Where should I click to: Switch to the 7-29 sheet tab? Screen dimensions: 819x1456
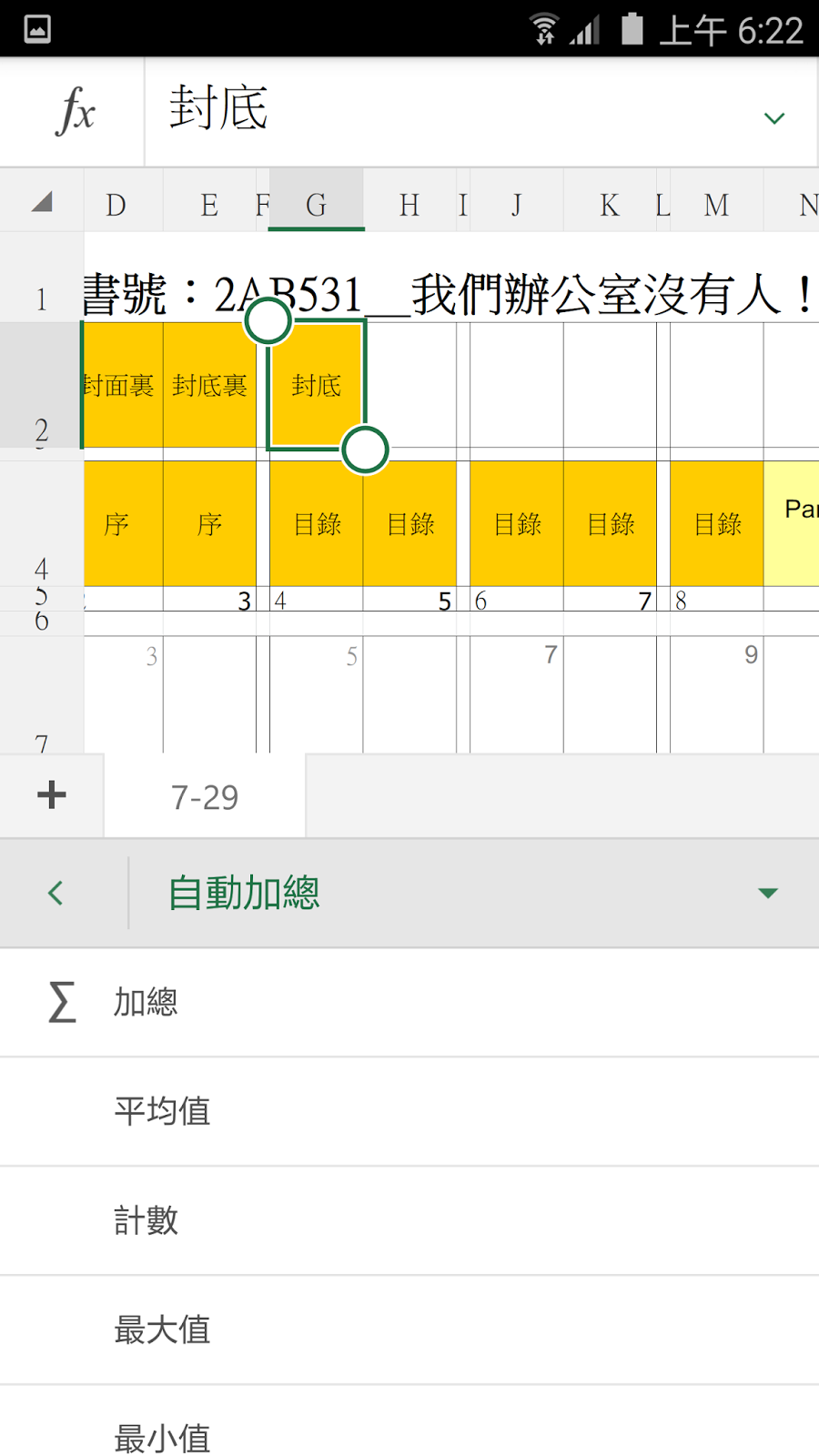tap(205, 797)
